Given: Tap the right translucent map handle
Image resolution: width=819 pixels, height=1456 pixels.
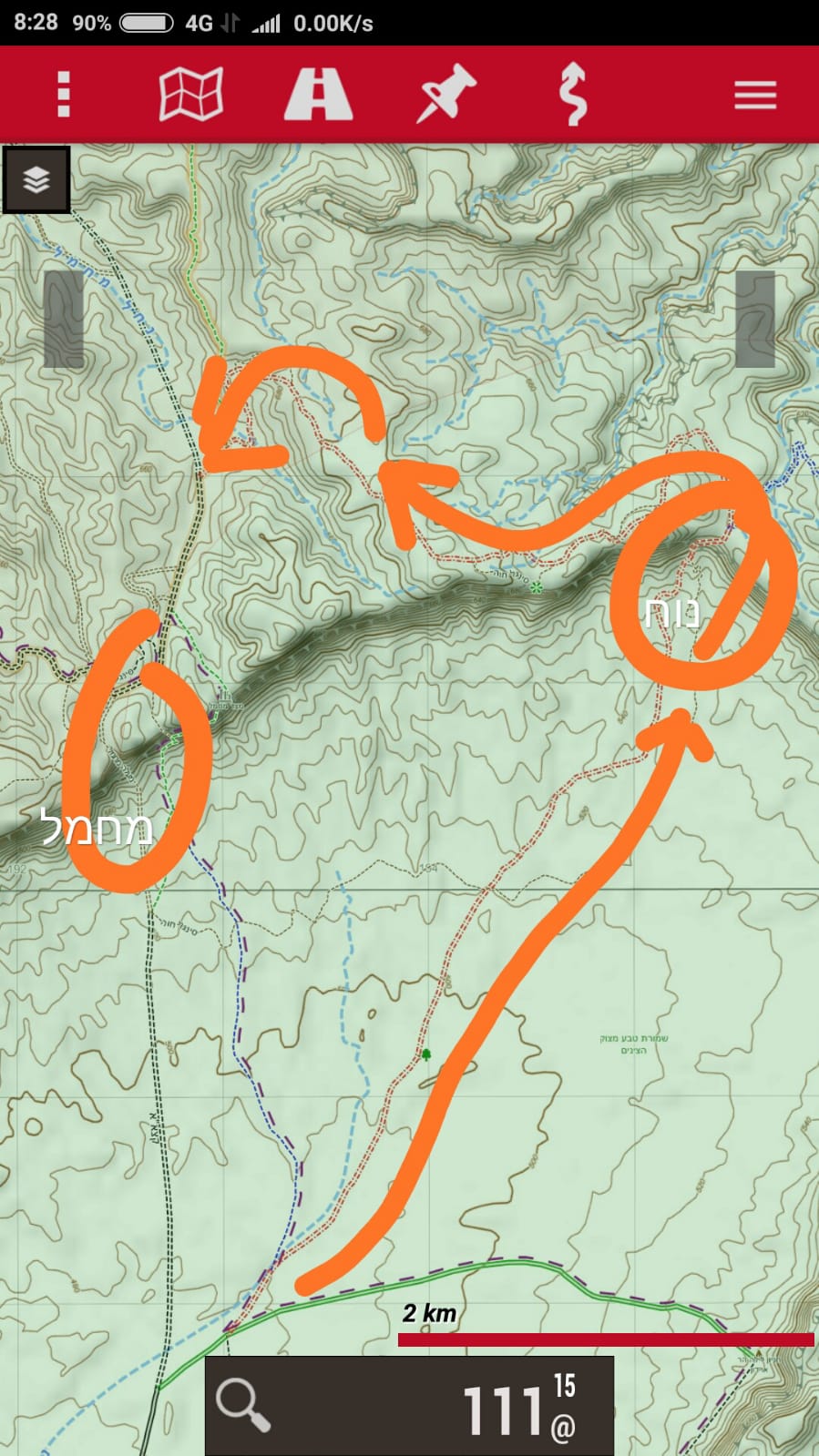Looking at the screenshot, I should (x=754, y=319).
